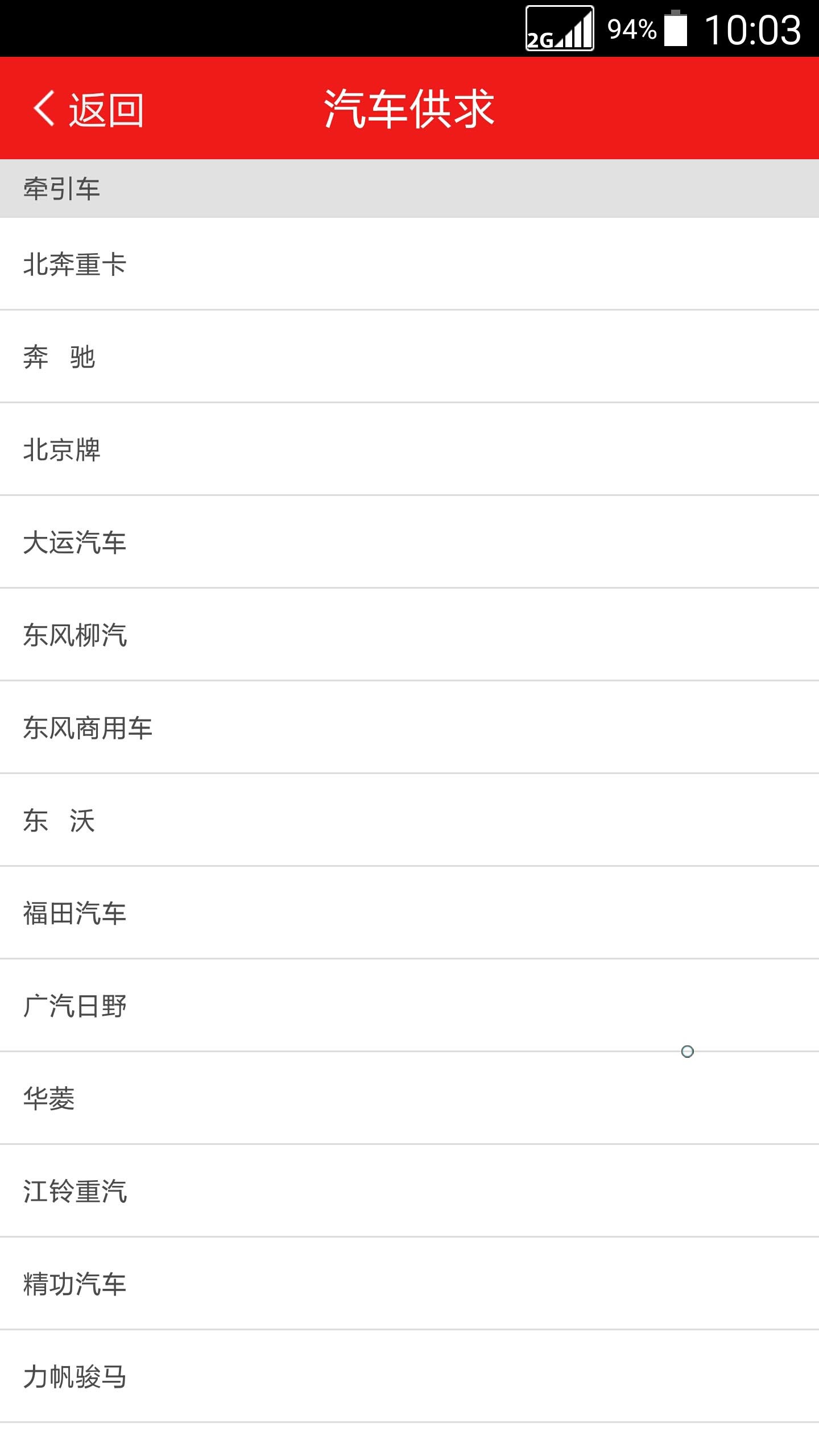Choose the 北京牌 row
The height and width of the screenshot is (1456, 819).
click(61, 450)
